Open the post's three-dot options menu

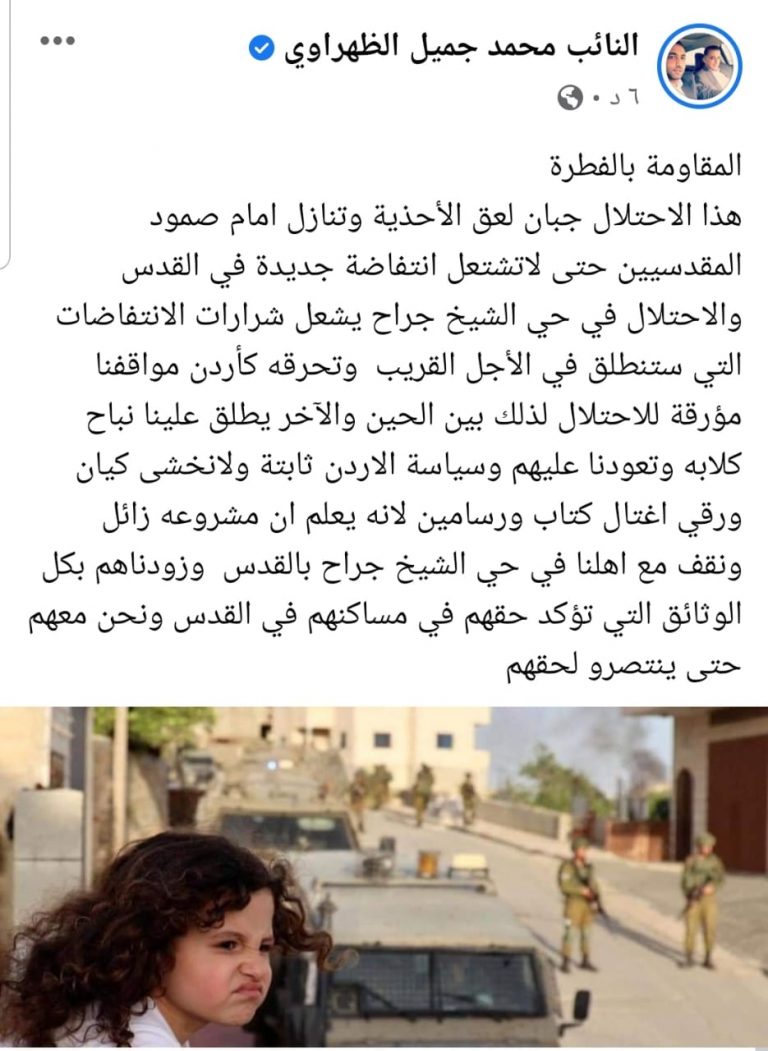pyautogui.click(x=58, y=42)
